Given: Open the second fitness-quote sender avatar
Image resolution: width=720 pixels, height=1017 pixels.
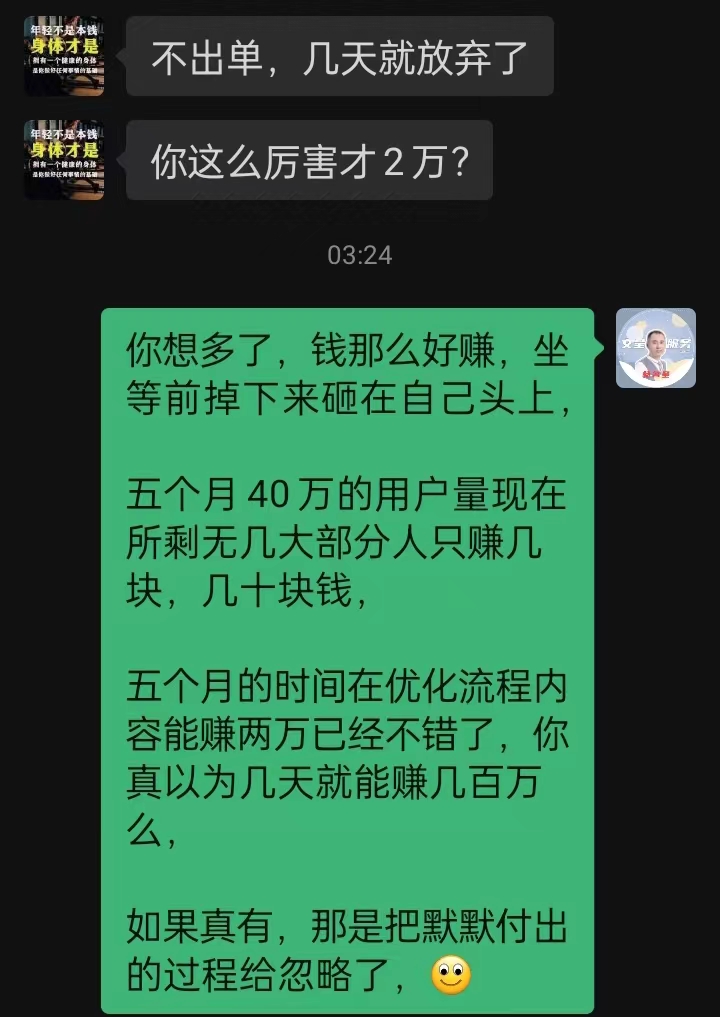Looking at the screenshot, I should (x=62, y=160).
